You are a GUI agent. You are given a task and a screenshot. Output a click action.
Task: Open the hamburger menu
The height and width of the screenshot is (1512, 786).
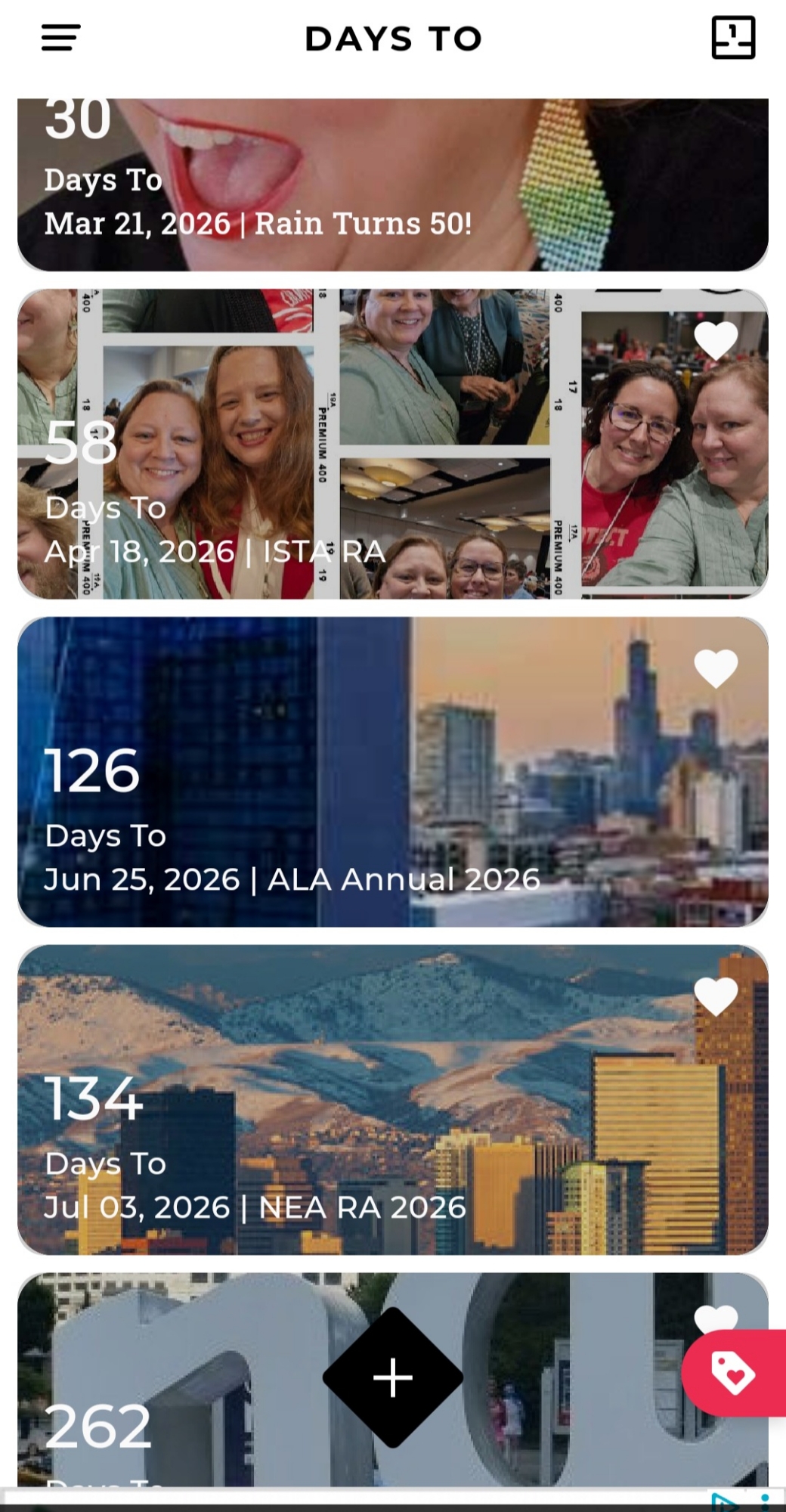point(60,38)
